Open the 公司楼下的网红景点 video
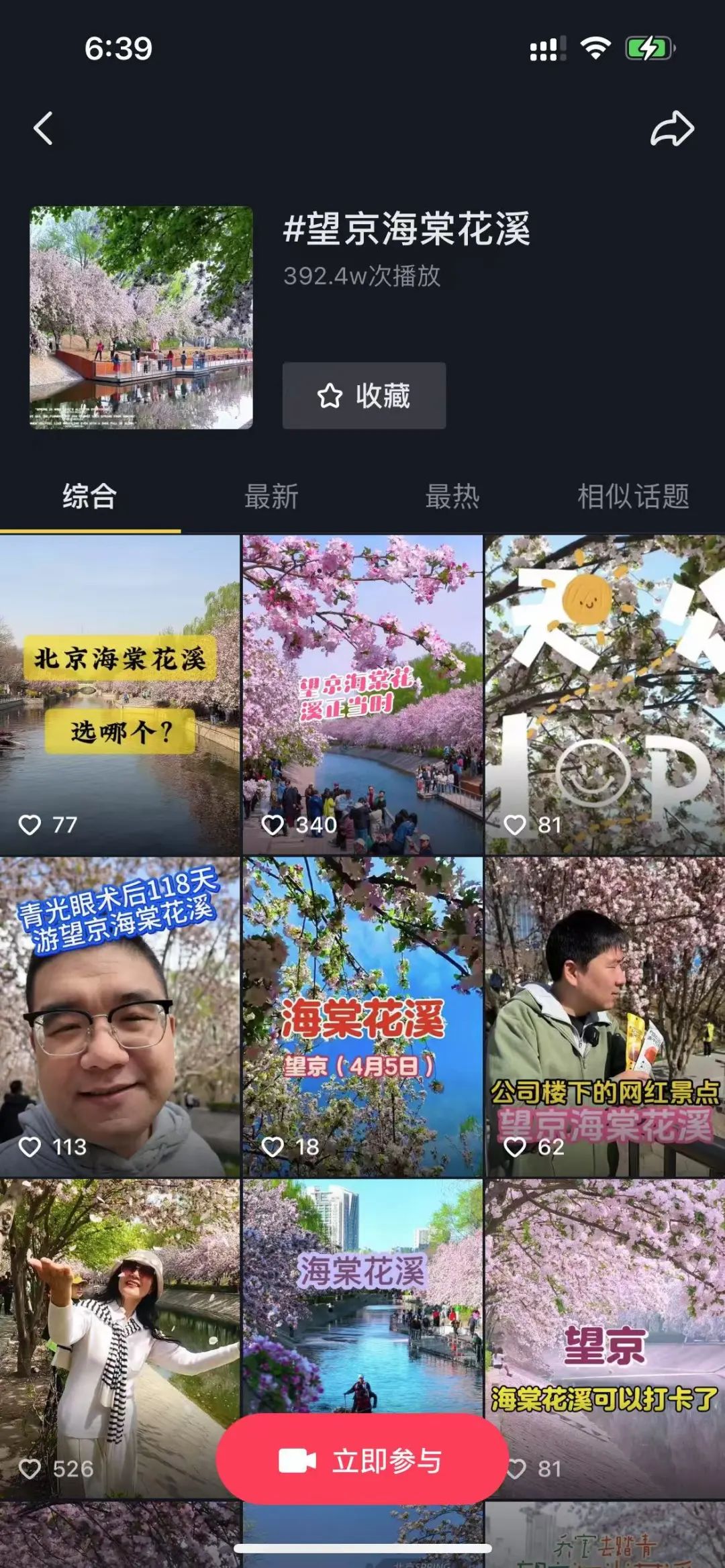This screenshot has width=725, height=1568. tap(605, 1016)
